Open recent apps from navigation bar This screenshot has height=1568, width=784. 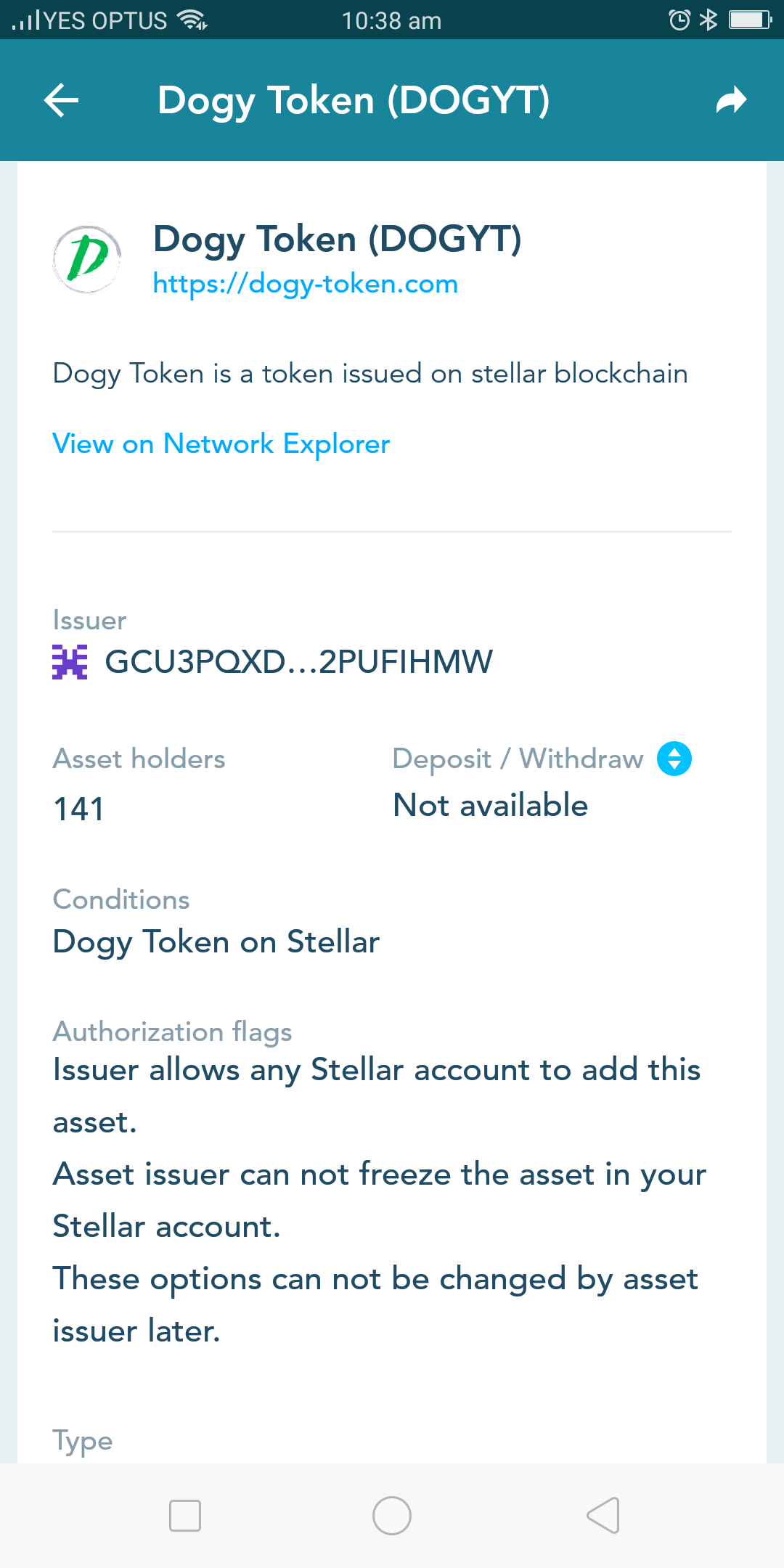pos(184,1516)
